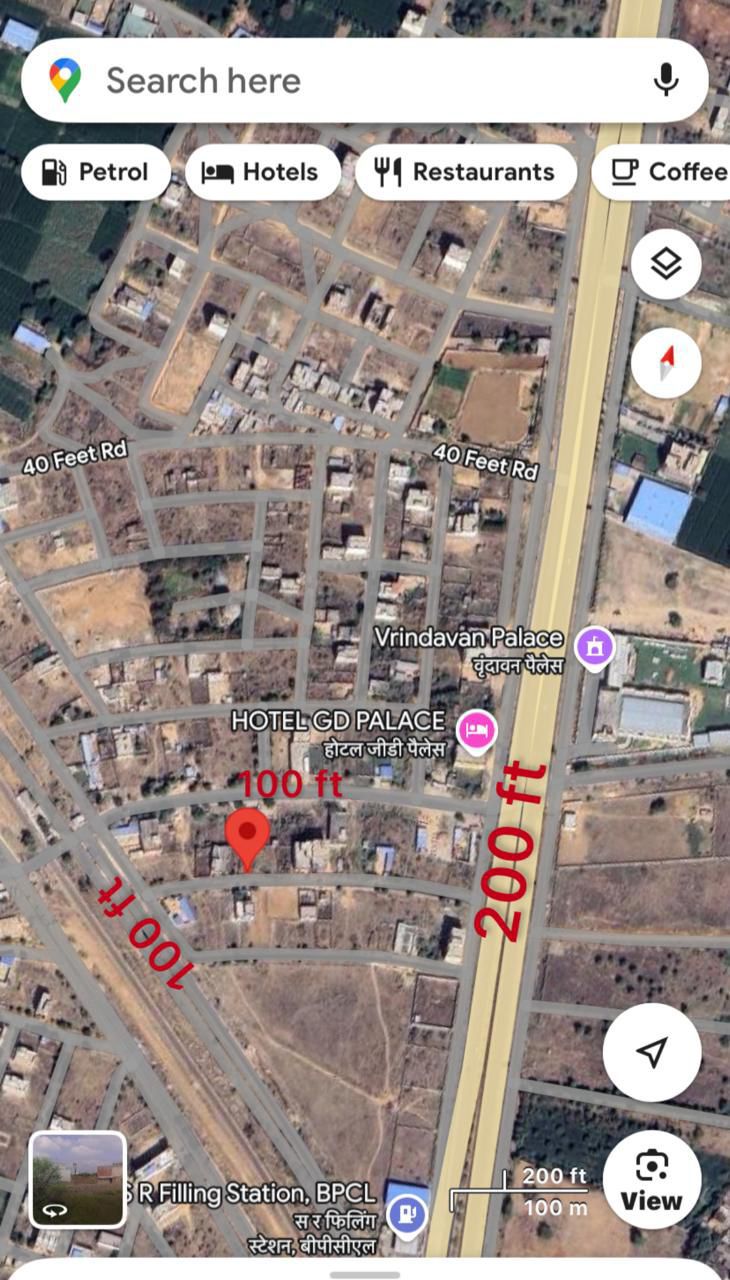Tap the S R Filling Station pin

tap(406, 1215)
